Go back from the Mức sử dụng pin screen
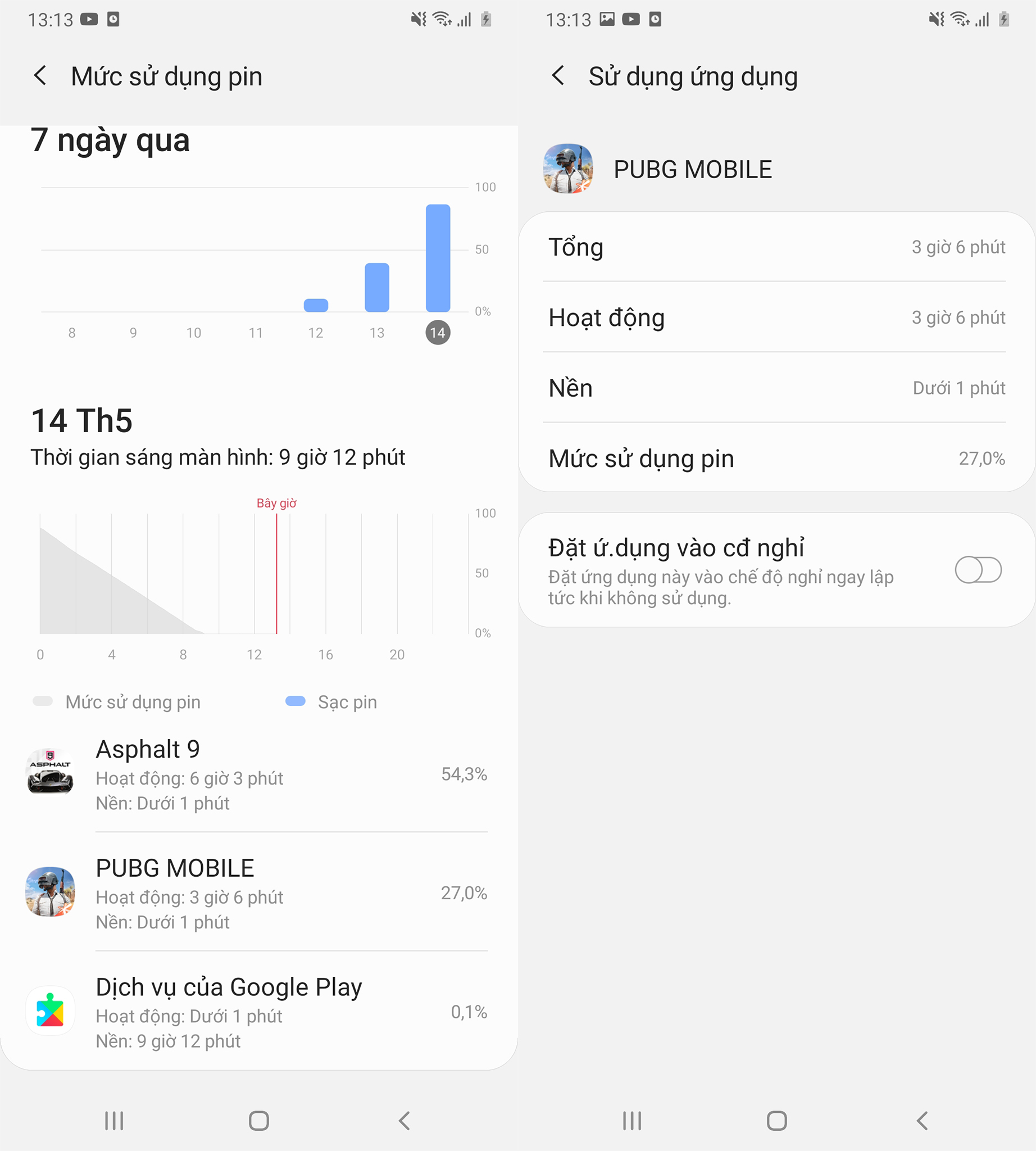The image size is (1036, 1151). pos(40,76)
